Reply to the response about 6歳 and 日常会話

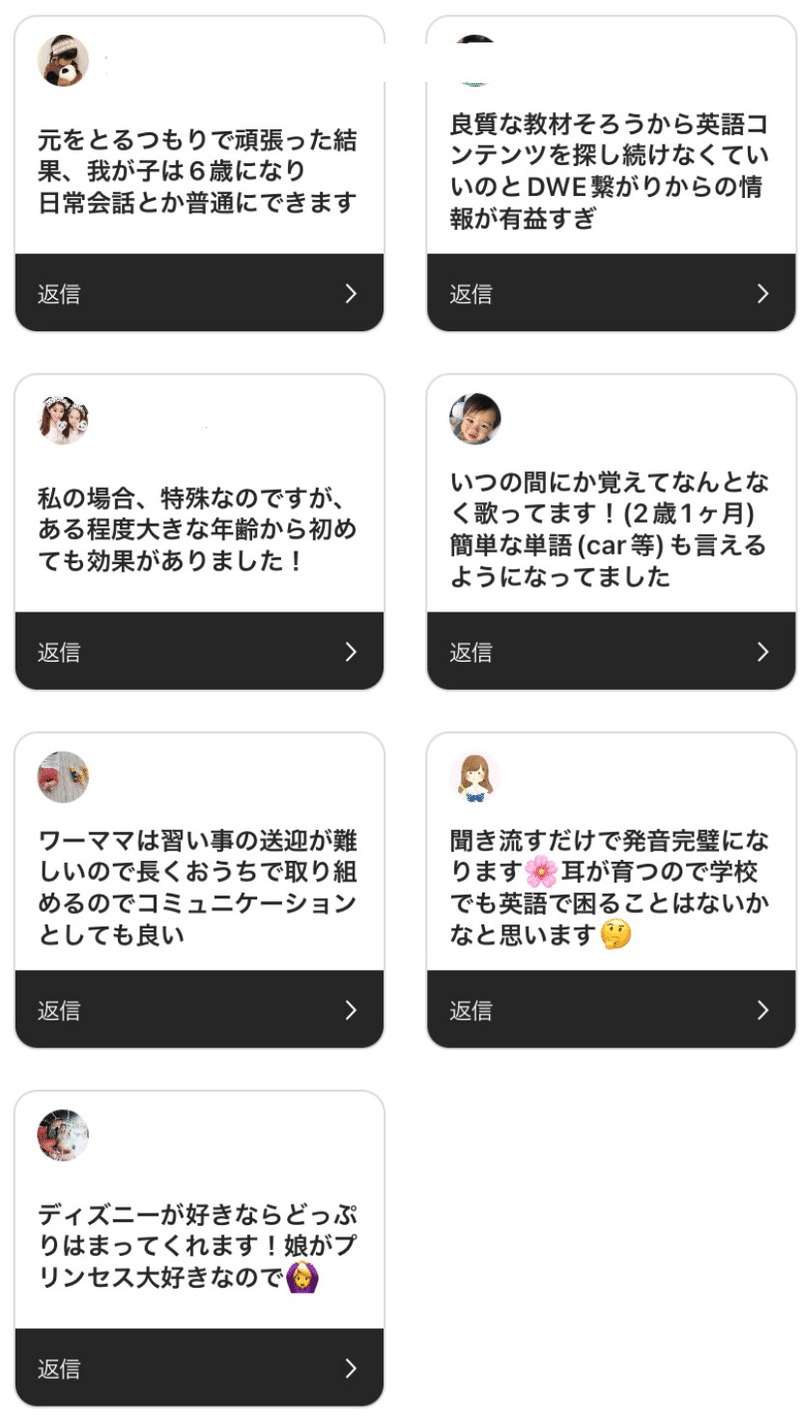click(x=199, y=293)
